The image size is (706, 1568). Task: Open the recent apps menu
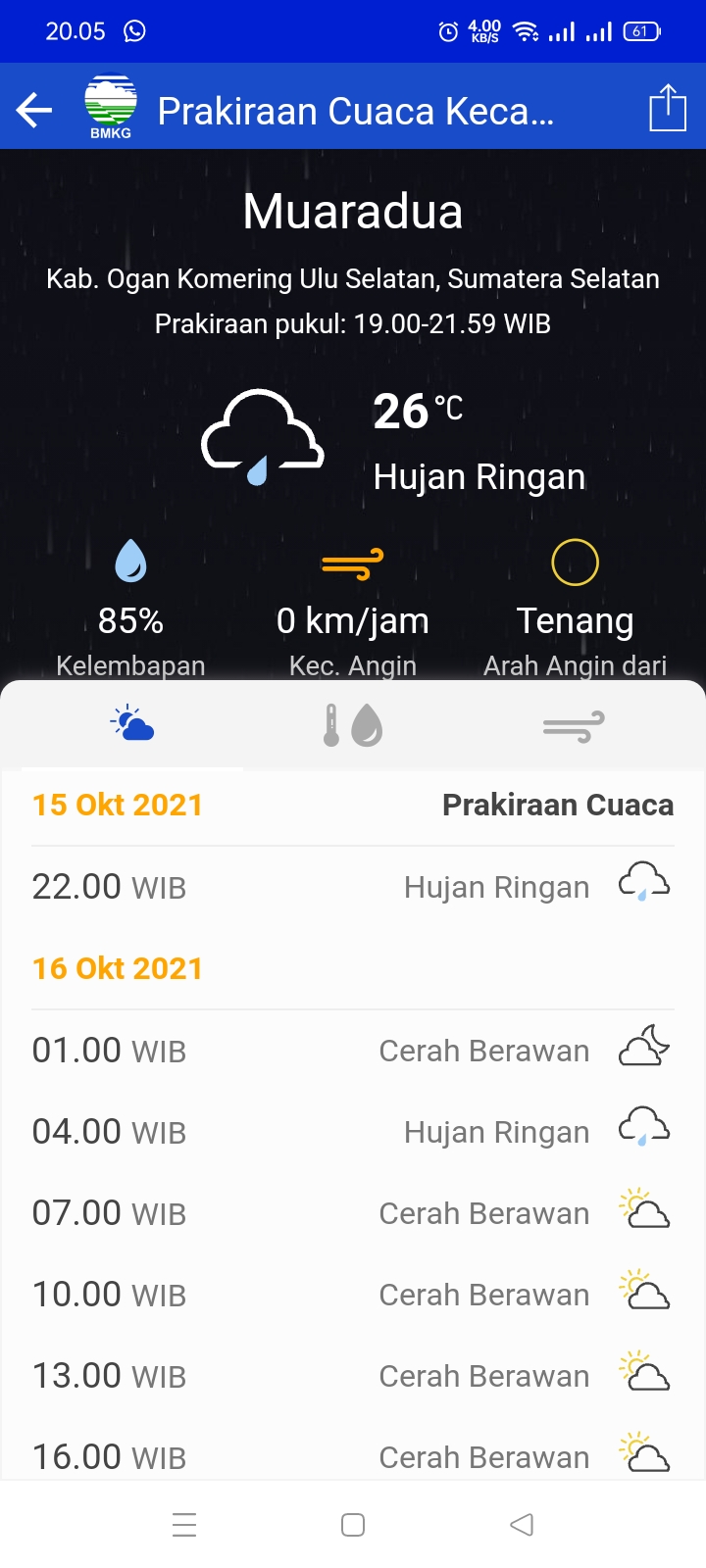click(184, 1525)
